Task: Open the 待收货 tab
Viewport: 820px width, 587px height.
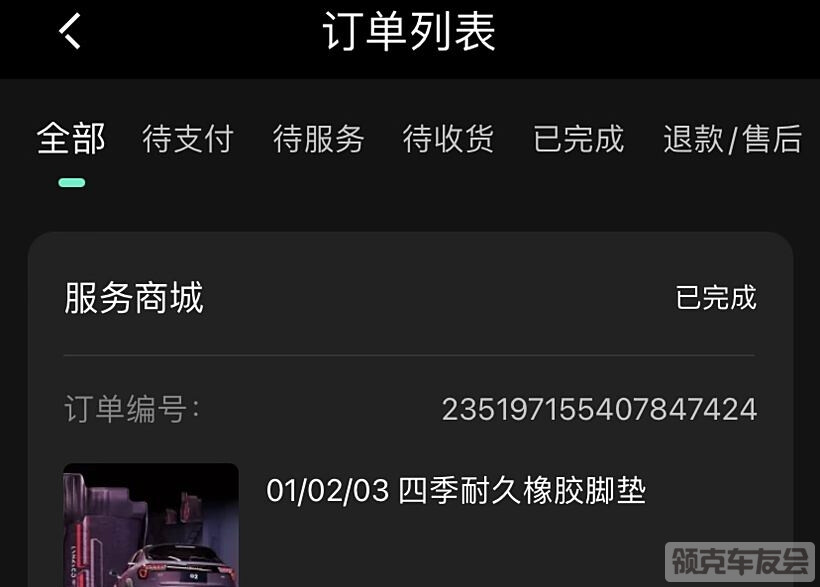Action: click(x=448, y=139)
